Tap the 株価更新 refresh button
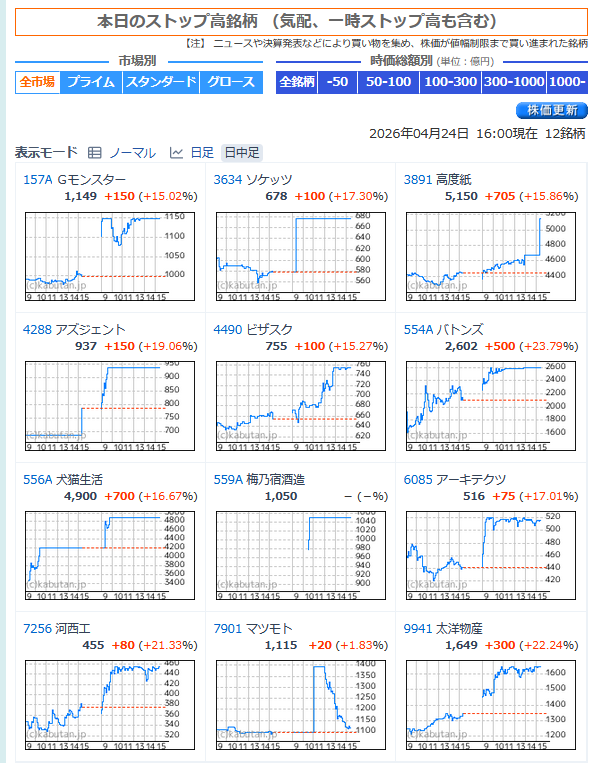The height and width of the screenshot is (763, 601). pos(552,110)
